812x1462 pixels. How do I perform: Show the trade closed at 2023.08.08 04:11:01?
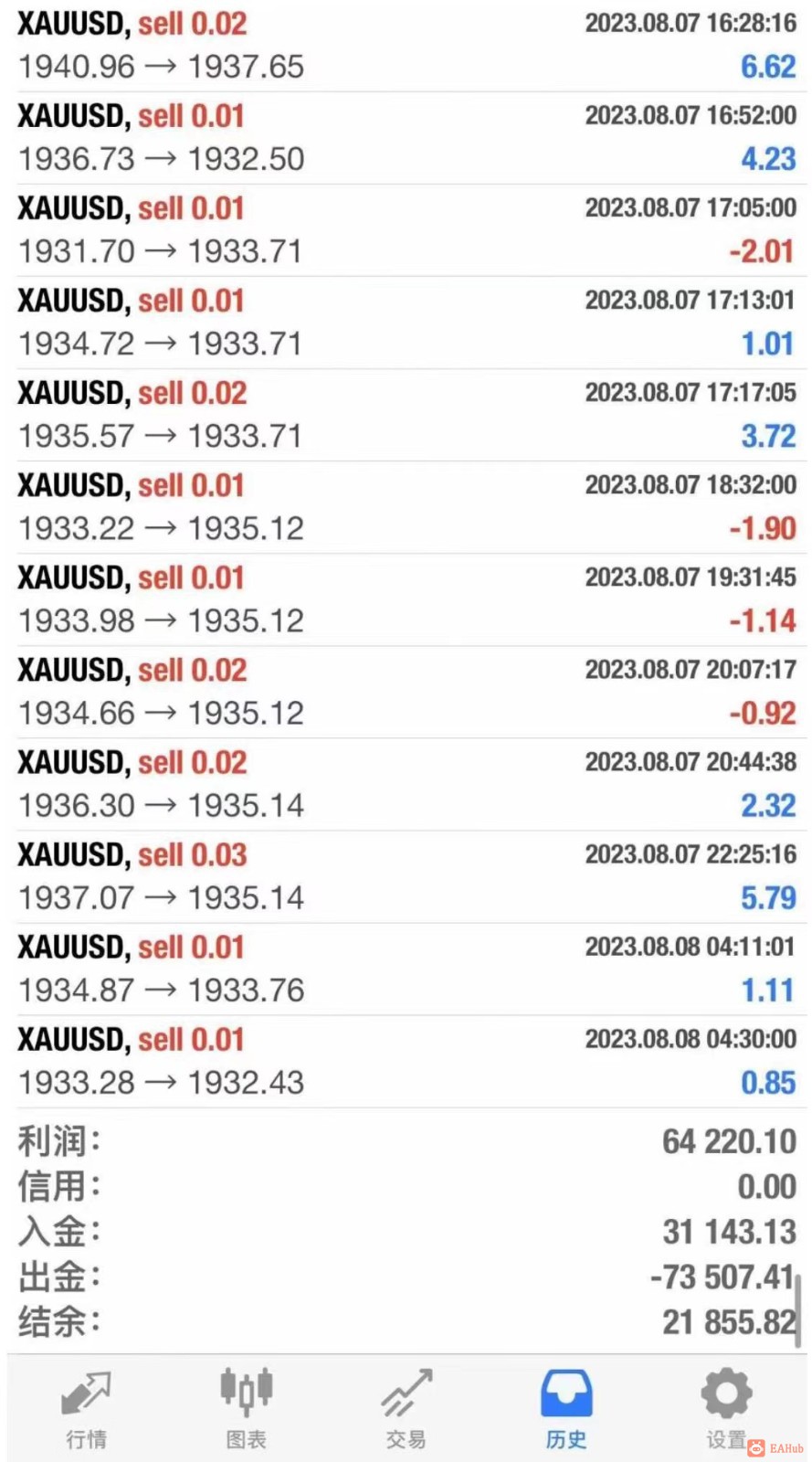406,969
